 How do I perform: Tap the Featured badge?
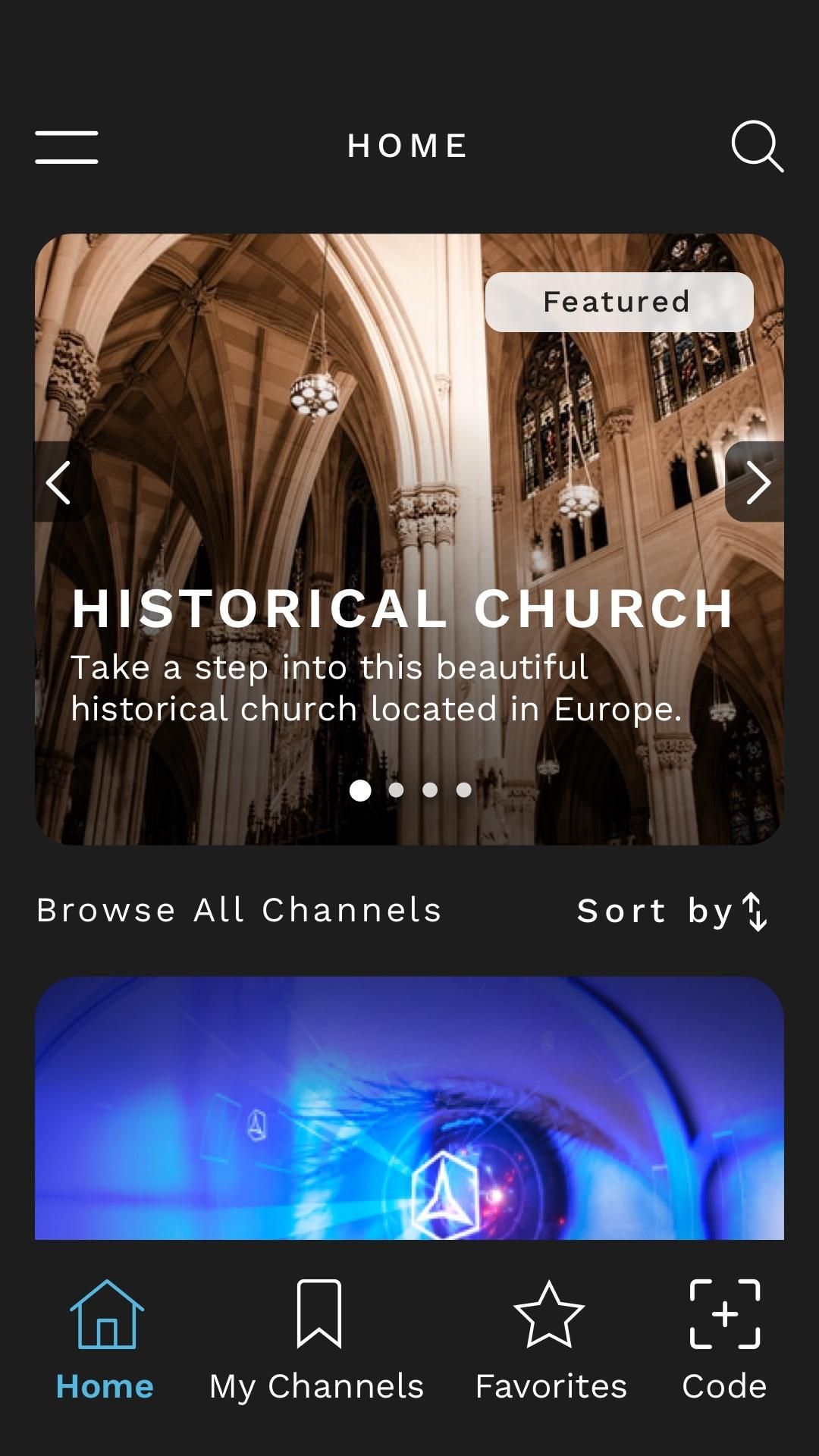click(619, 302)
